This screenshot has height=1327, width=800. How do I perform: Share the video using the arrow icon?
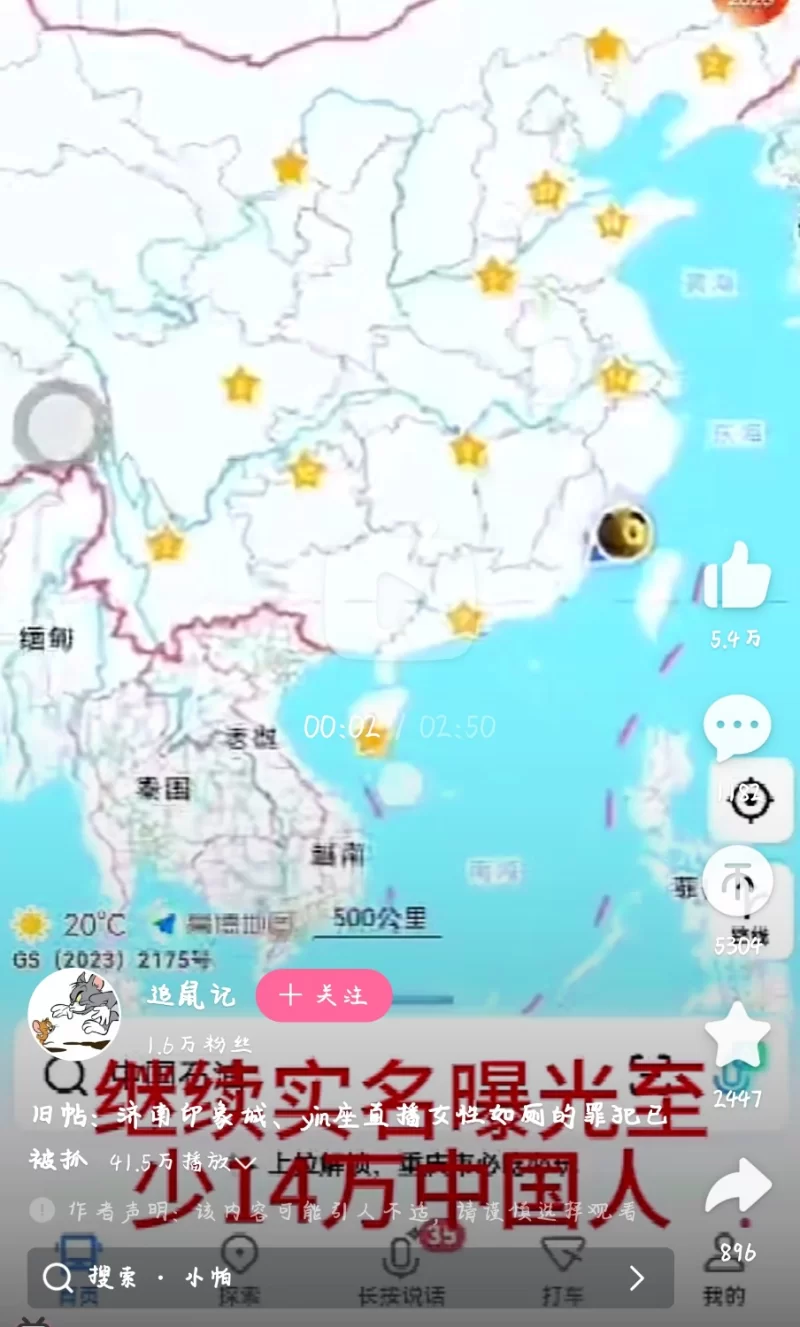[x=737, y=1190]
